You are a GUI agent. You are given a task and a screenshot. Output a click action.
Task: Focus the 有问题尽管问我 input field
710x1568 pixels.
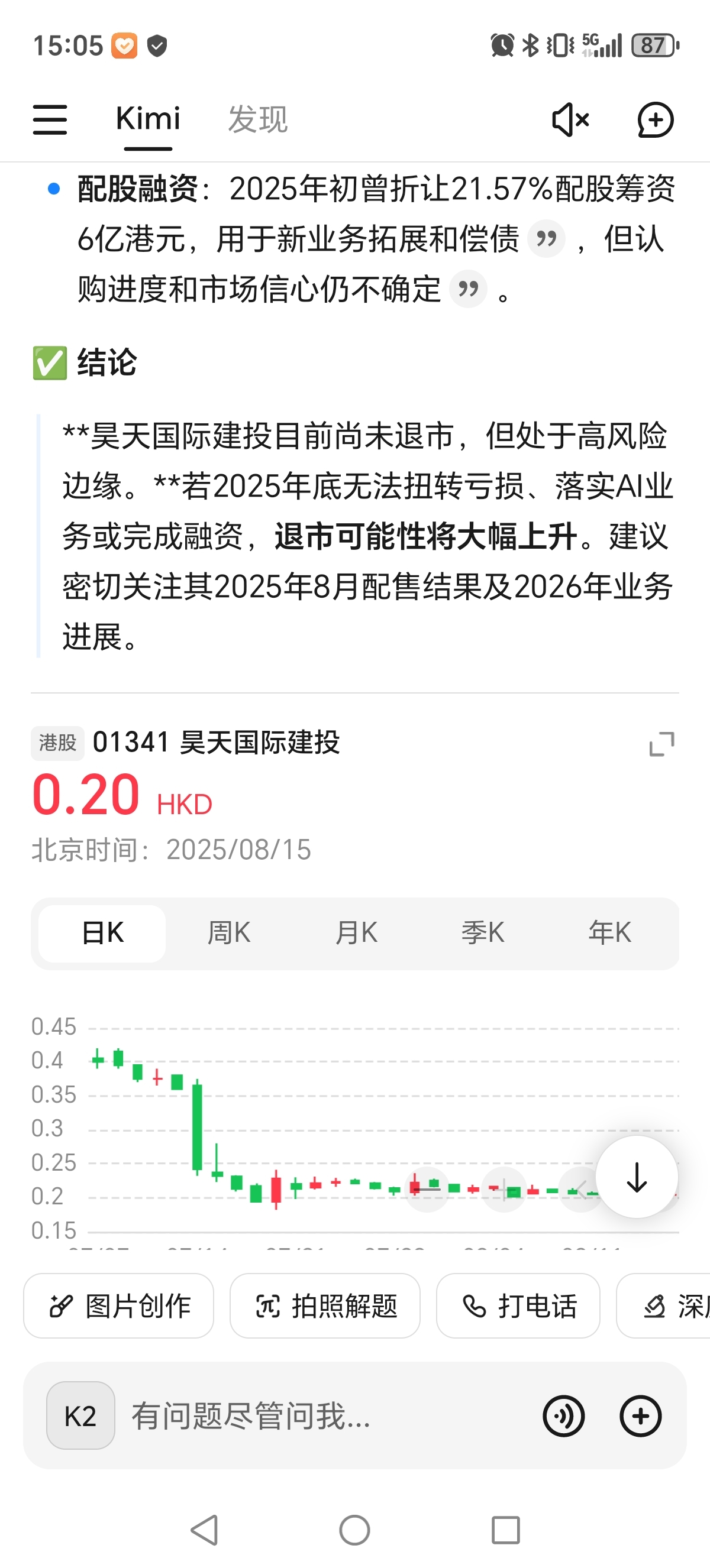pyautogui.click(x=329, y=1416)
